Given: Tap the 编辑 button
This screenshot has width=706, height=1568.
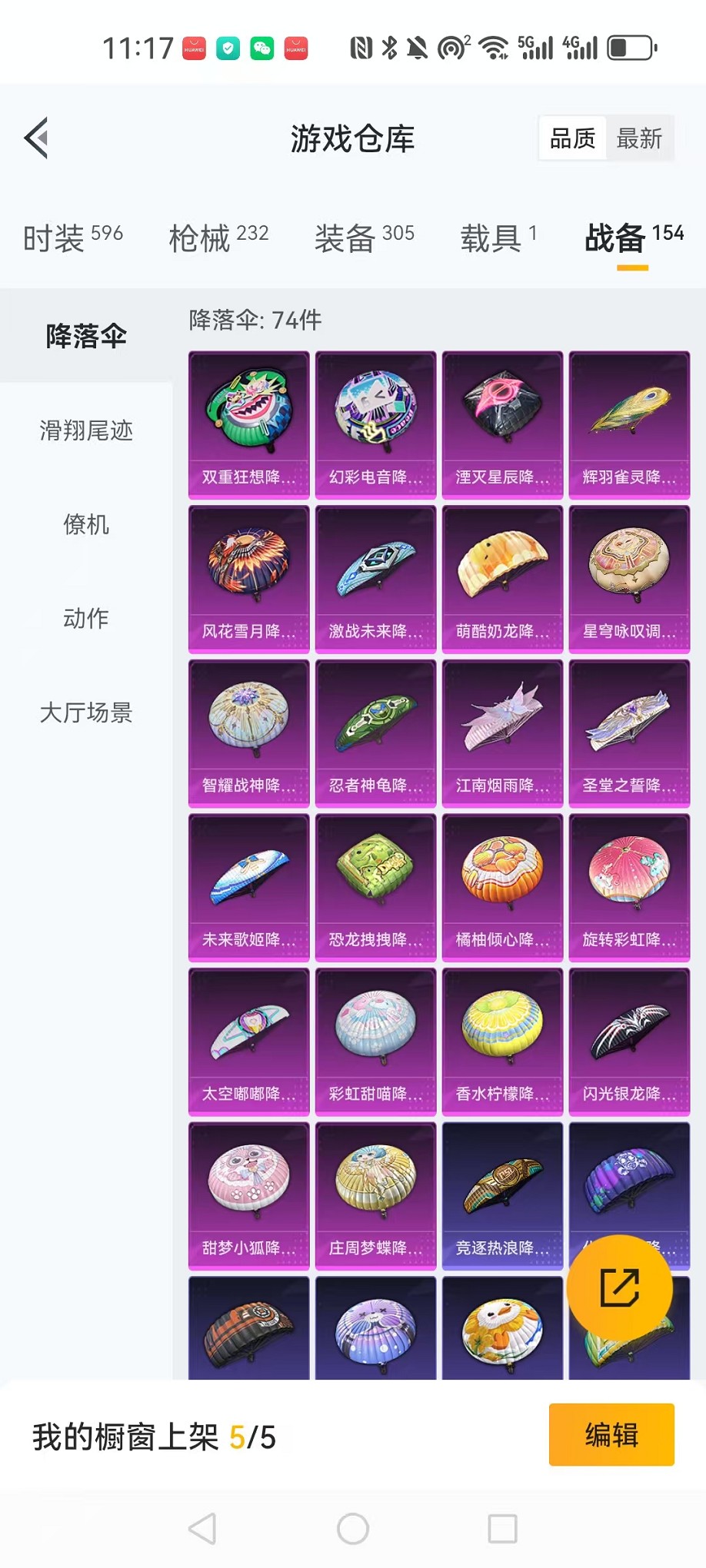Looking at the screenshot, I should click(611, 1434).
